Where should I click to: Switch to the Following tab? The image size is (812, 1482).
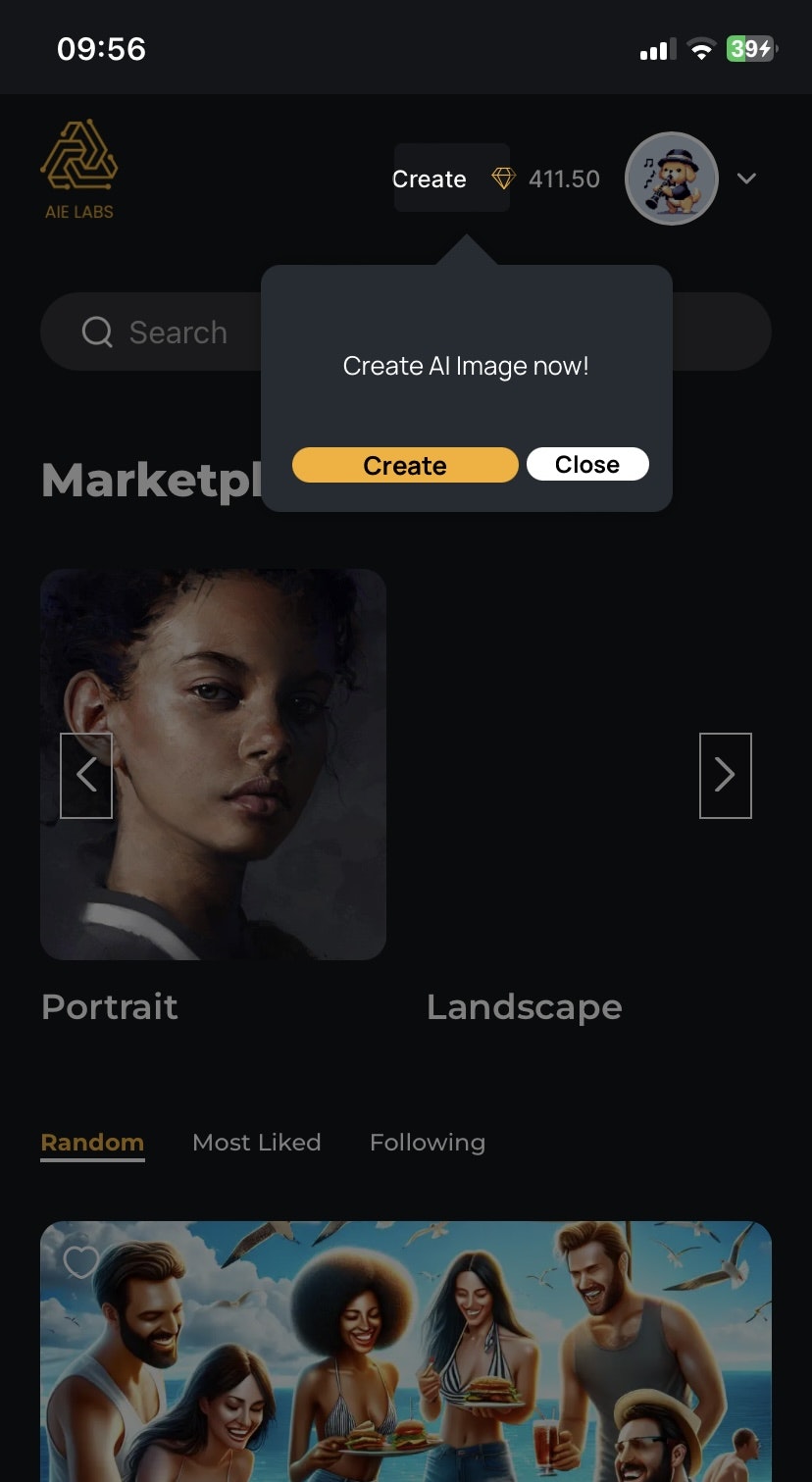(x=427, y=1142)
